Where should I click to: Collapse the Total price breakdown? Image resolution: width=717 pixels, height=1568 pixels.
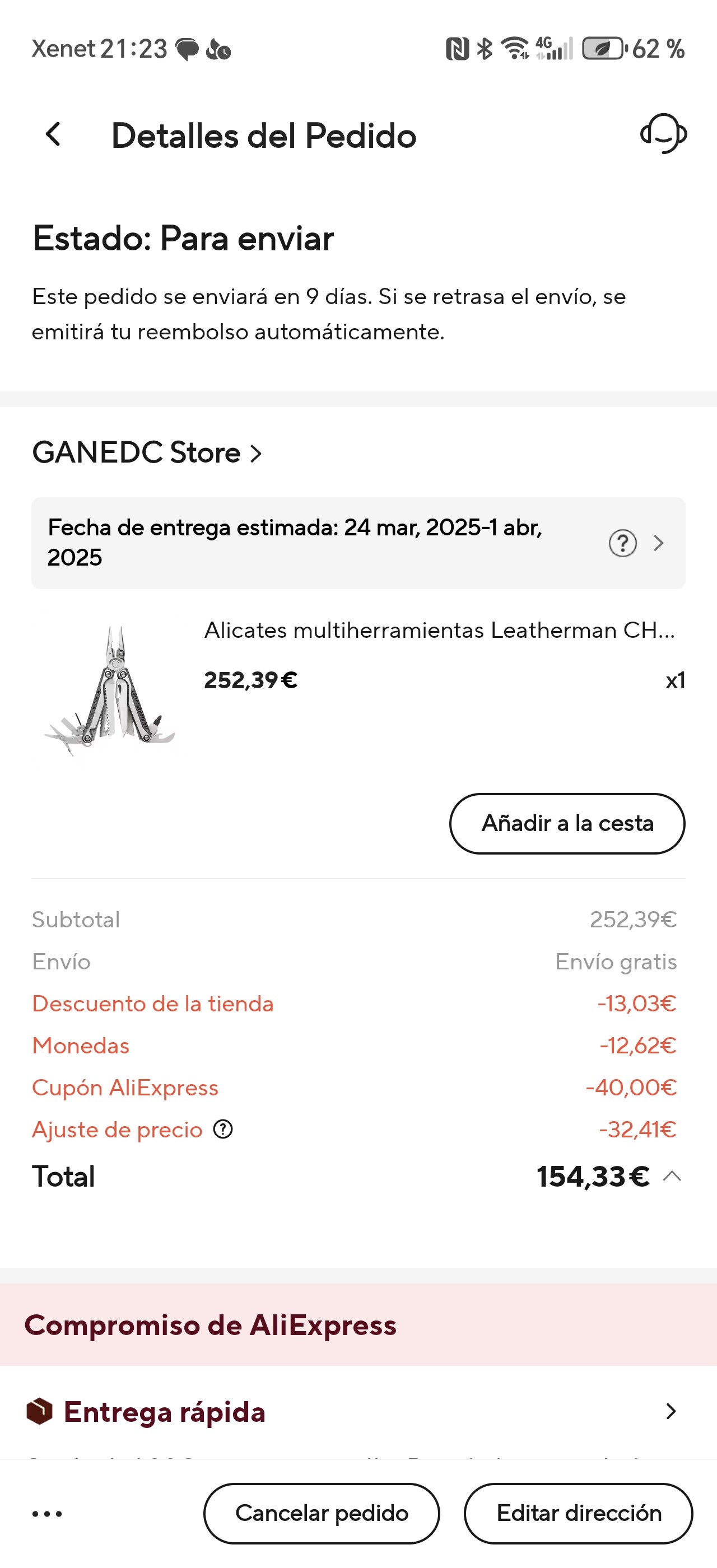click(x=672, y=1176)
